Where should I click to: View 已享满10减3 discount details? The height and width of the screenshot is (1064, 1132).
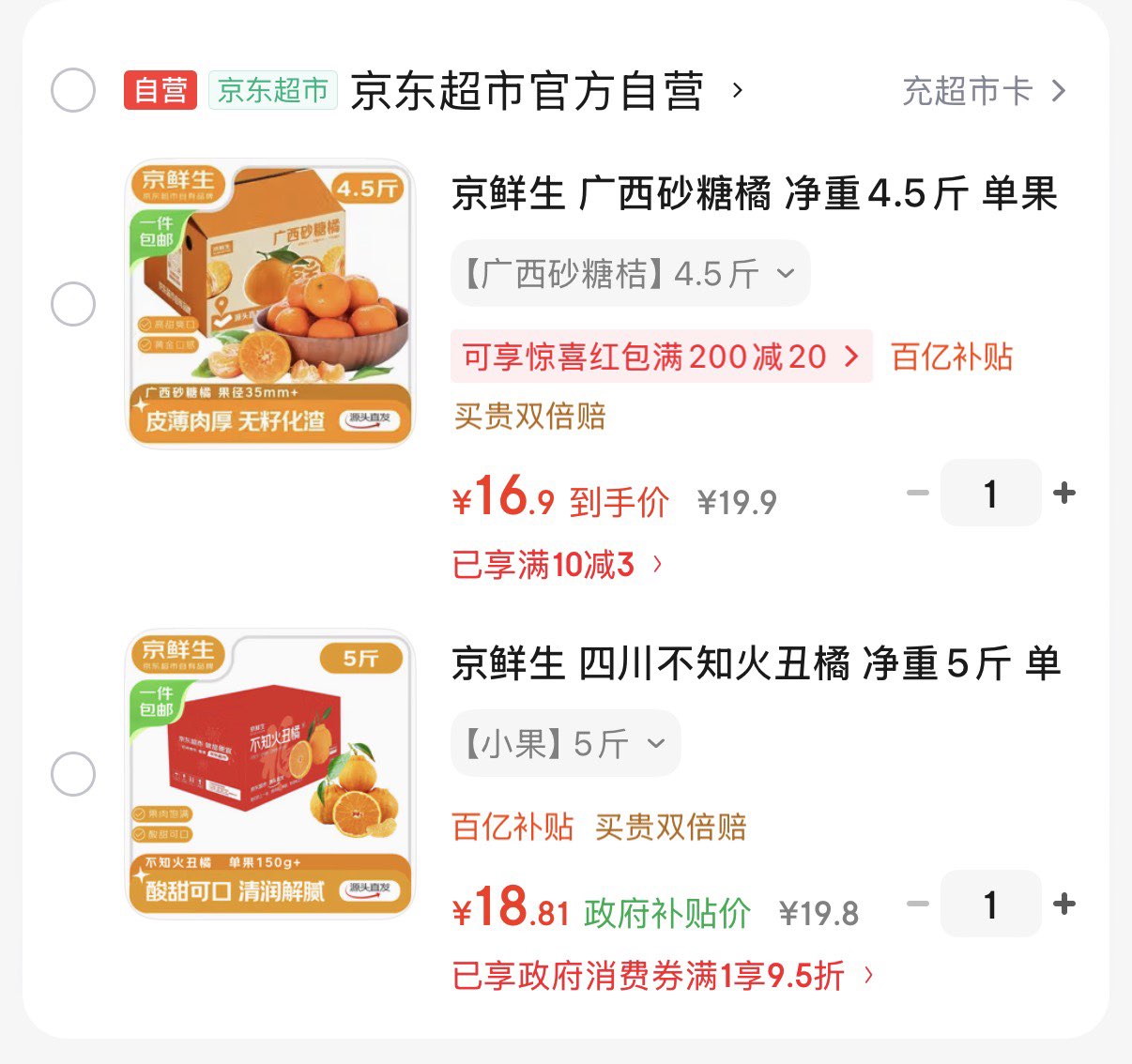[x=558, y=565]
